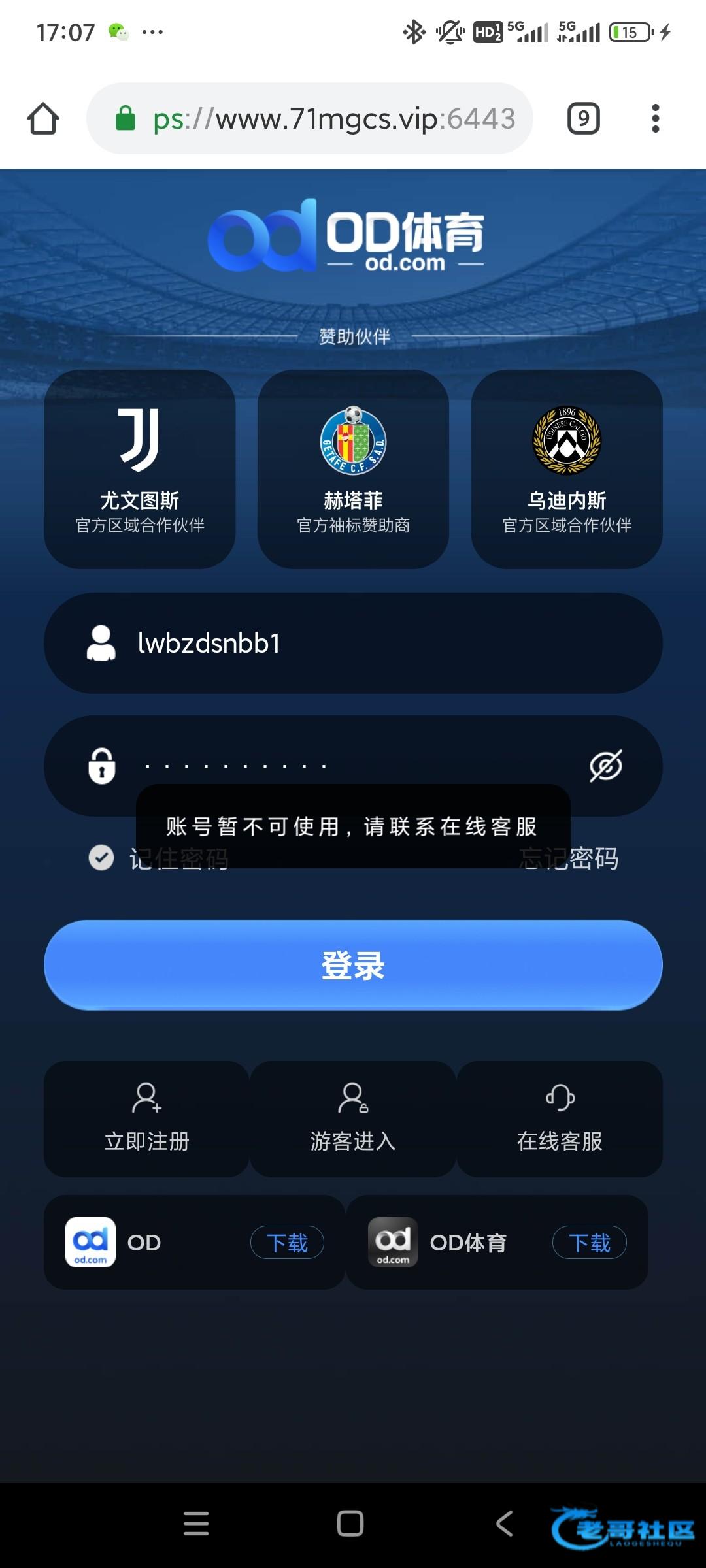Open the browser overflow menu
Screen dimensions: 706x1568
[x=655, y=119]
